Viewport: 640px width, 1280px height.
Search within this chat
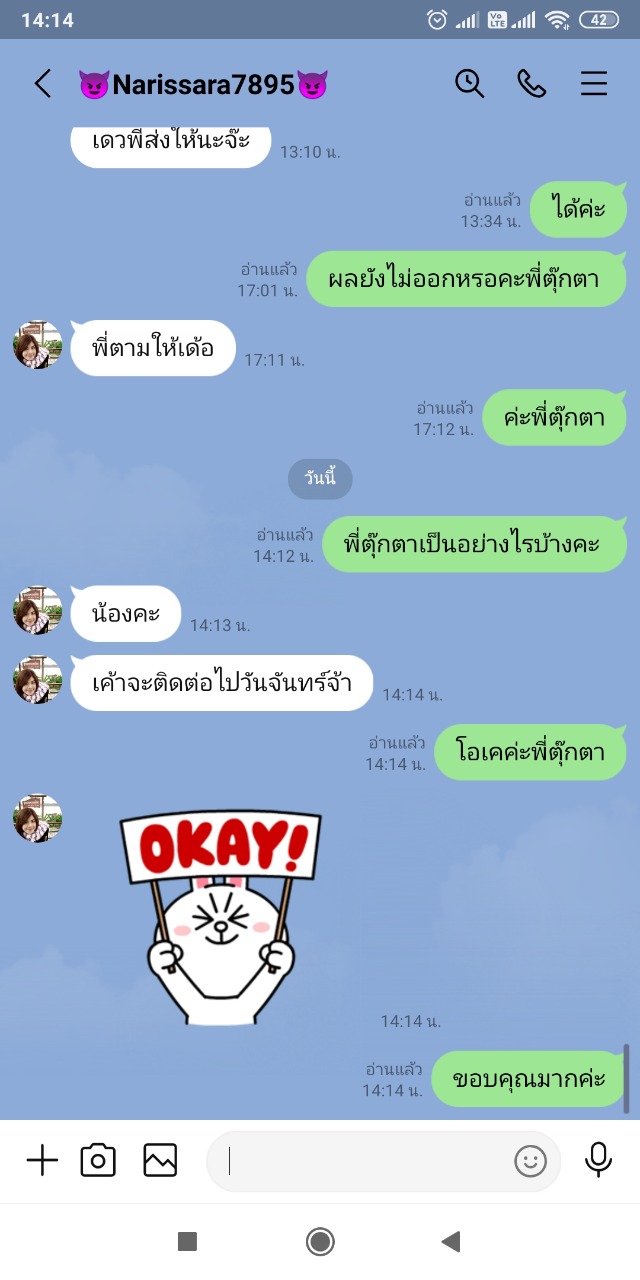tap(469, 83)
